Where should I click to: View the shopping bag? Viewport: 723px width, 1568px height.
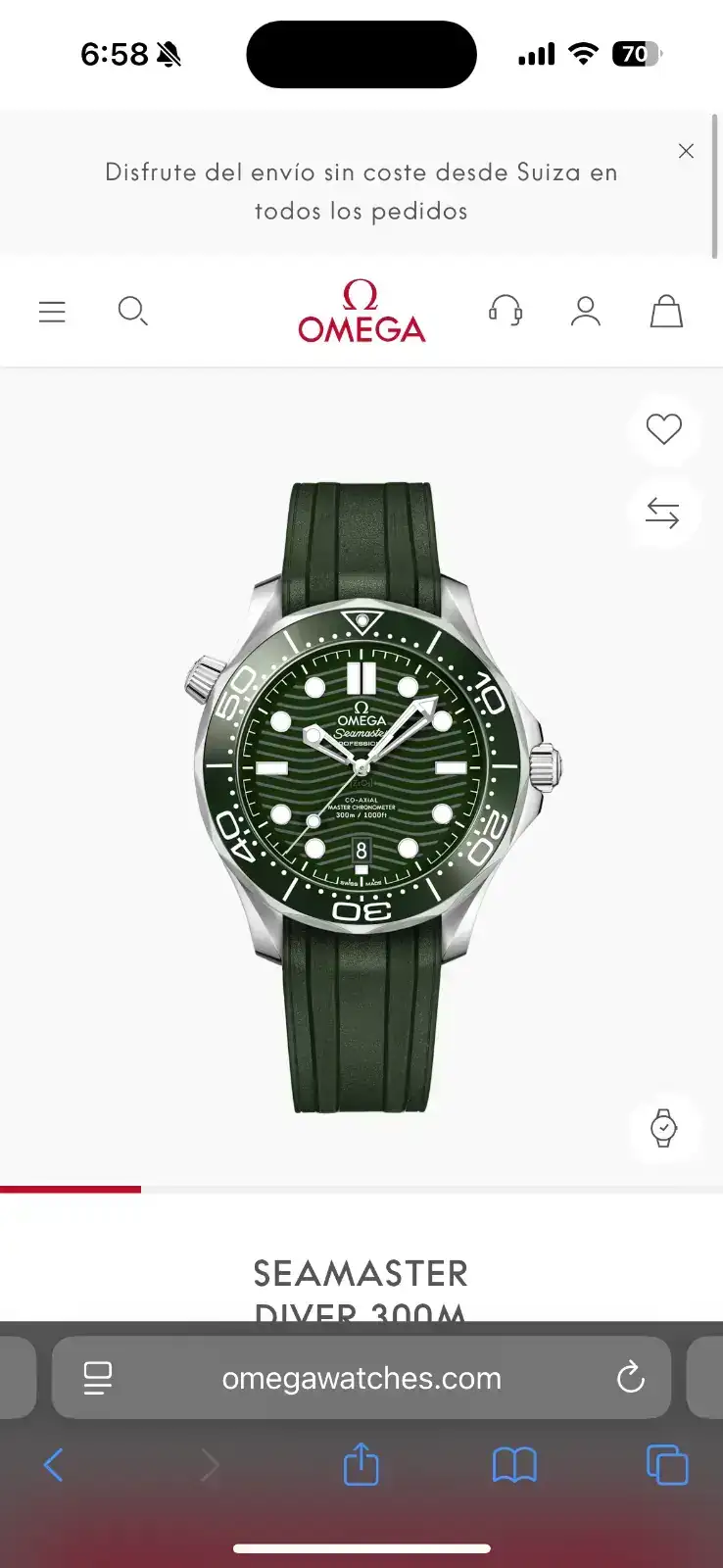666,312
